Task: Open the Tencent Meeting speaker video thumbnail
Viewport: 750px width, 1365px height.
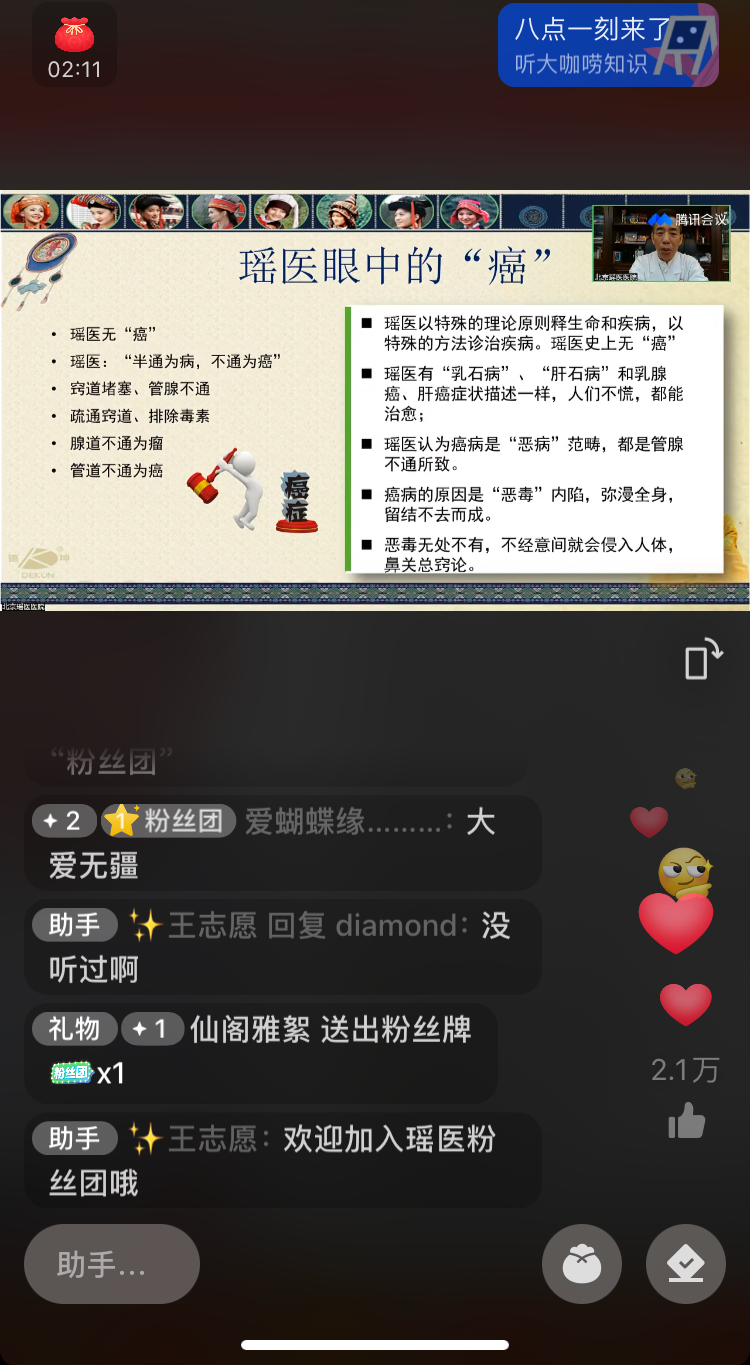Action: (661, 242)
